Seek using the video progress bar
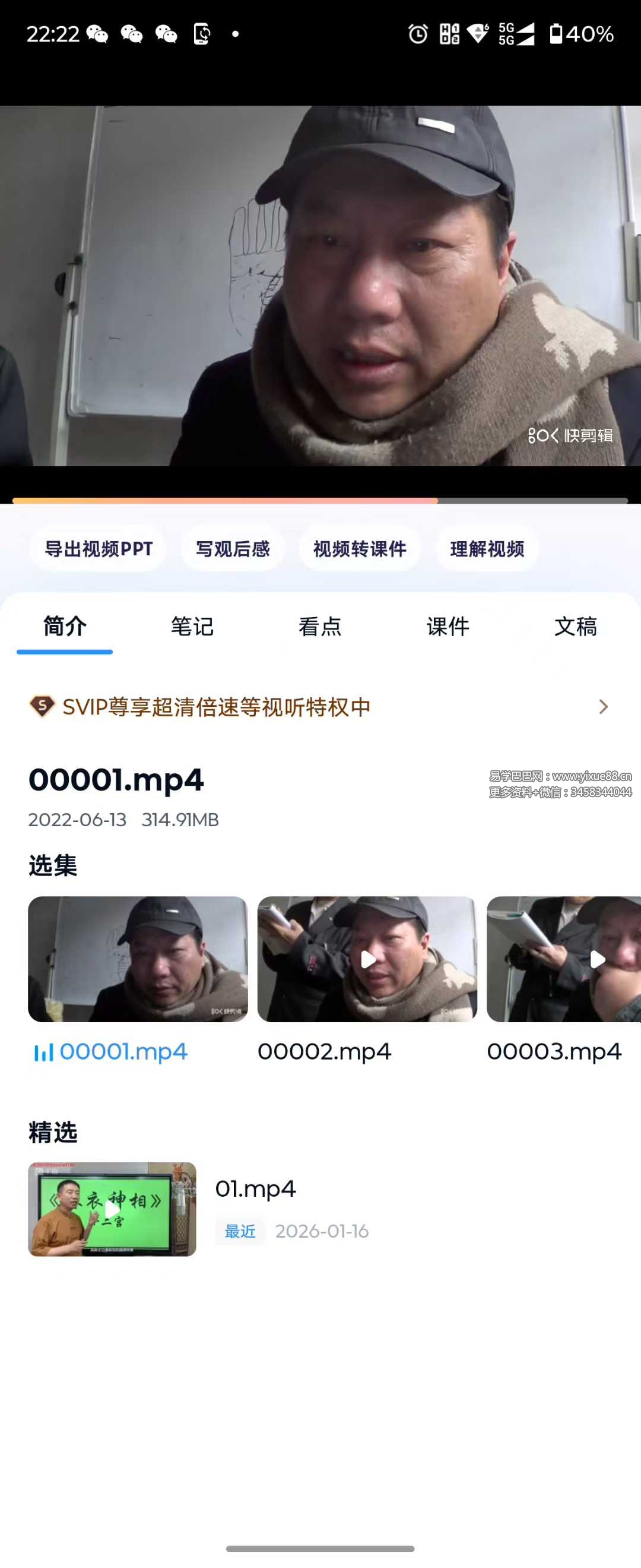 (320, 500)
